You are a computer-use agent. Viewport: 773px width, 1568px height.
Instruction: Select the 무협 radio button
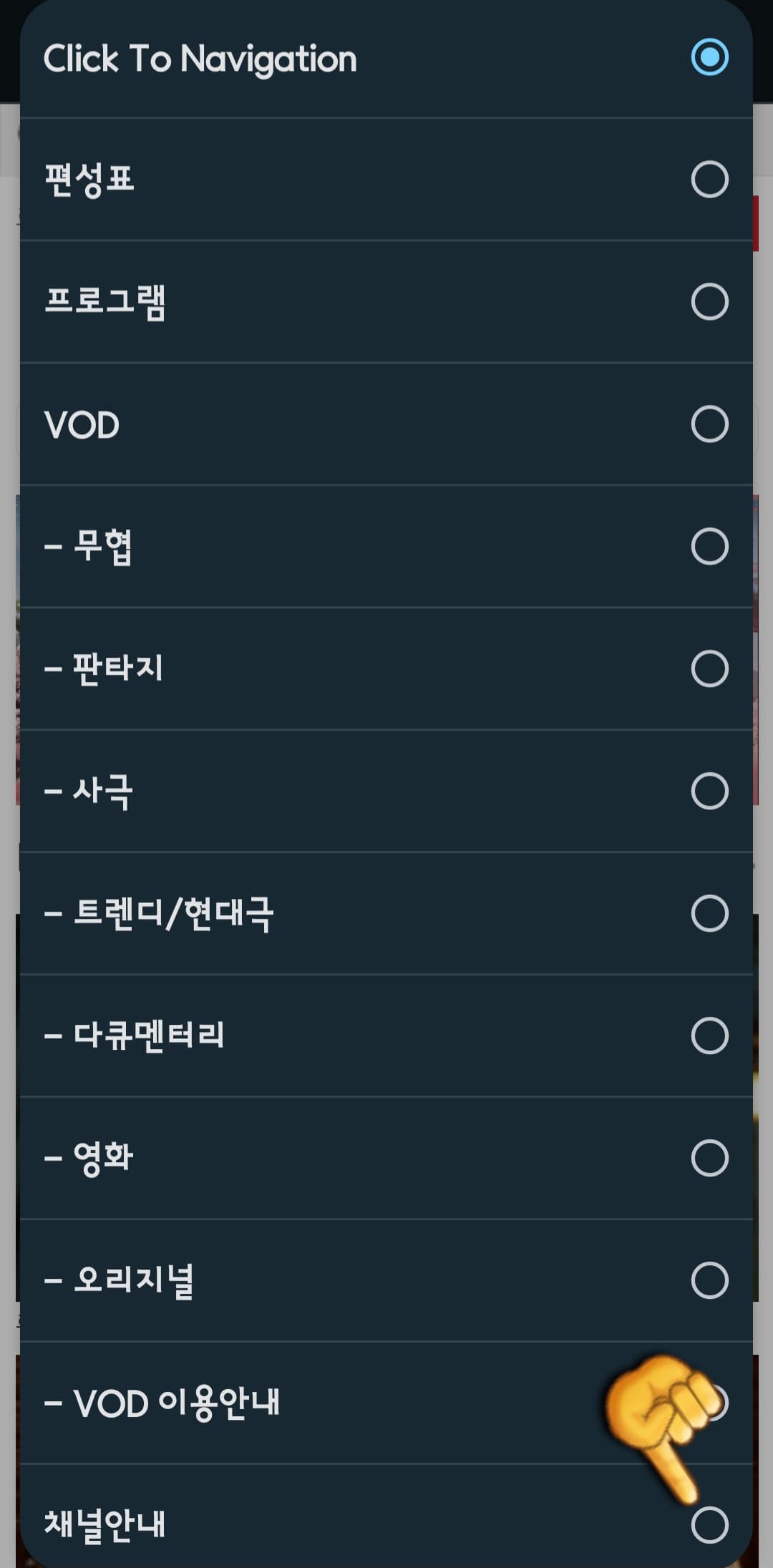[710, 546]
